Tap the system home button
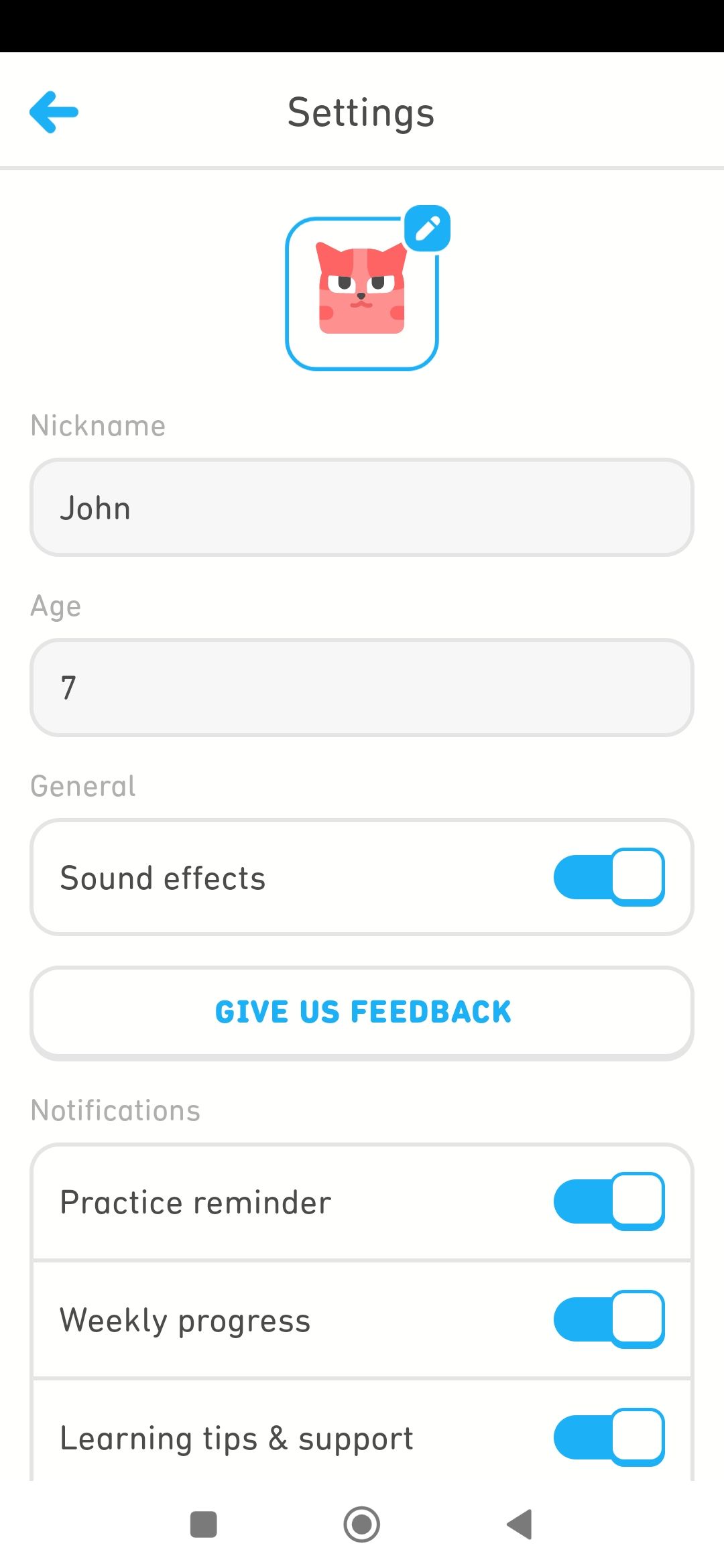 pyautogui.click(x=361, y=1524)
